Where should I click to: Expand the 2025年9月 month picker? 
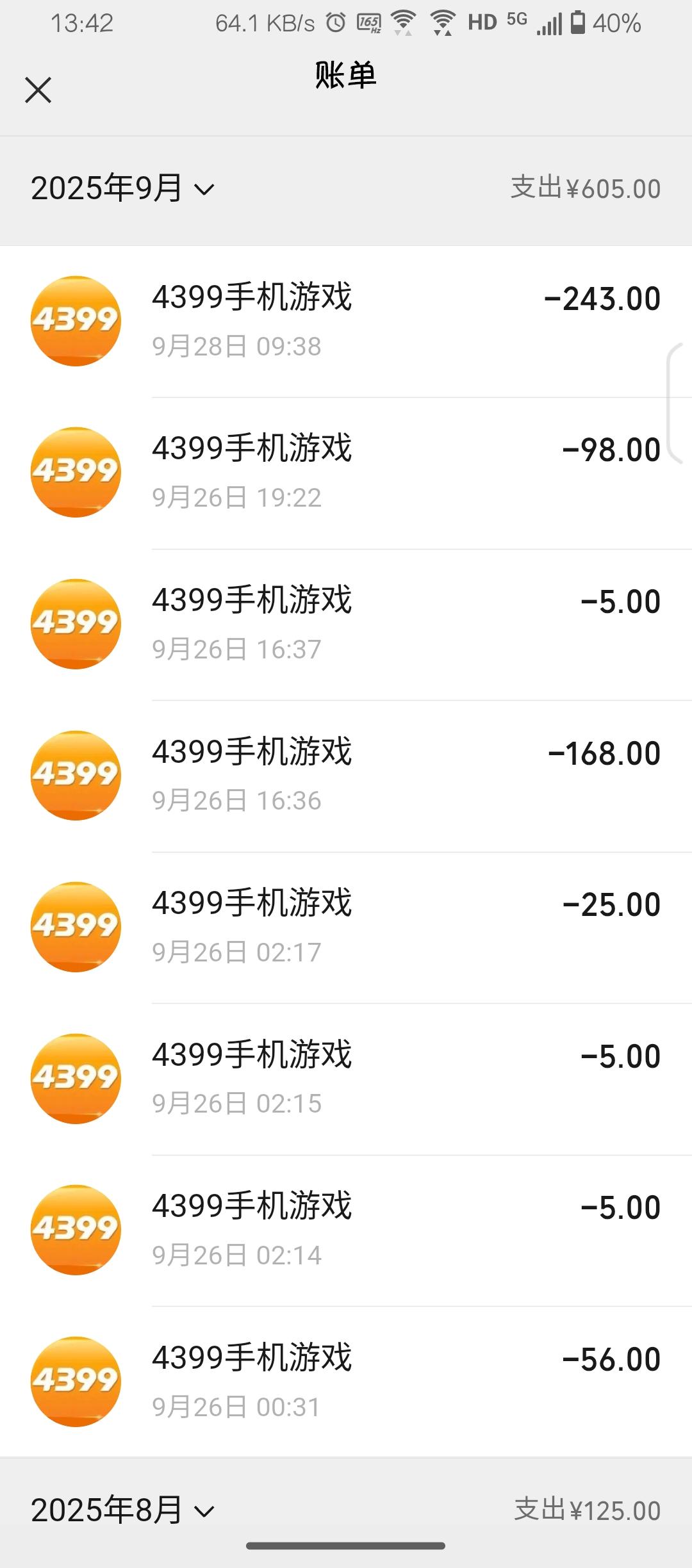click(x=122, y=189)
